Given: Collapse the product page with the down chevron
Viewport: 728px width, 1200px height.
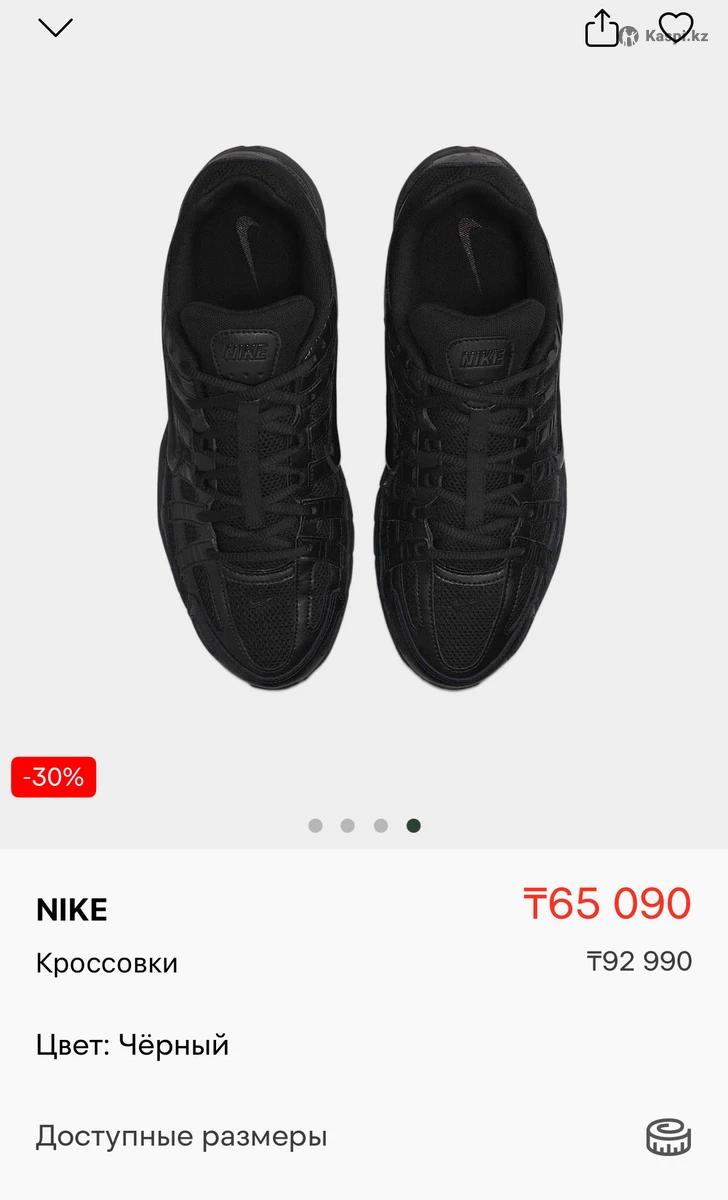Looking at the screenshot, I should point(55,27).
